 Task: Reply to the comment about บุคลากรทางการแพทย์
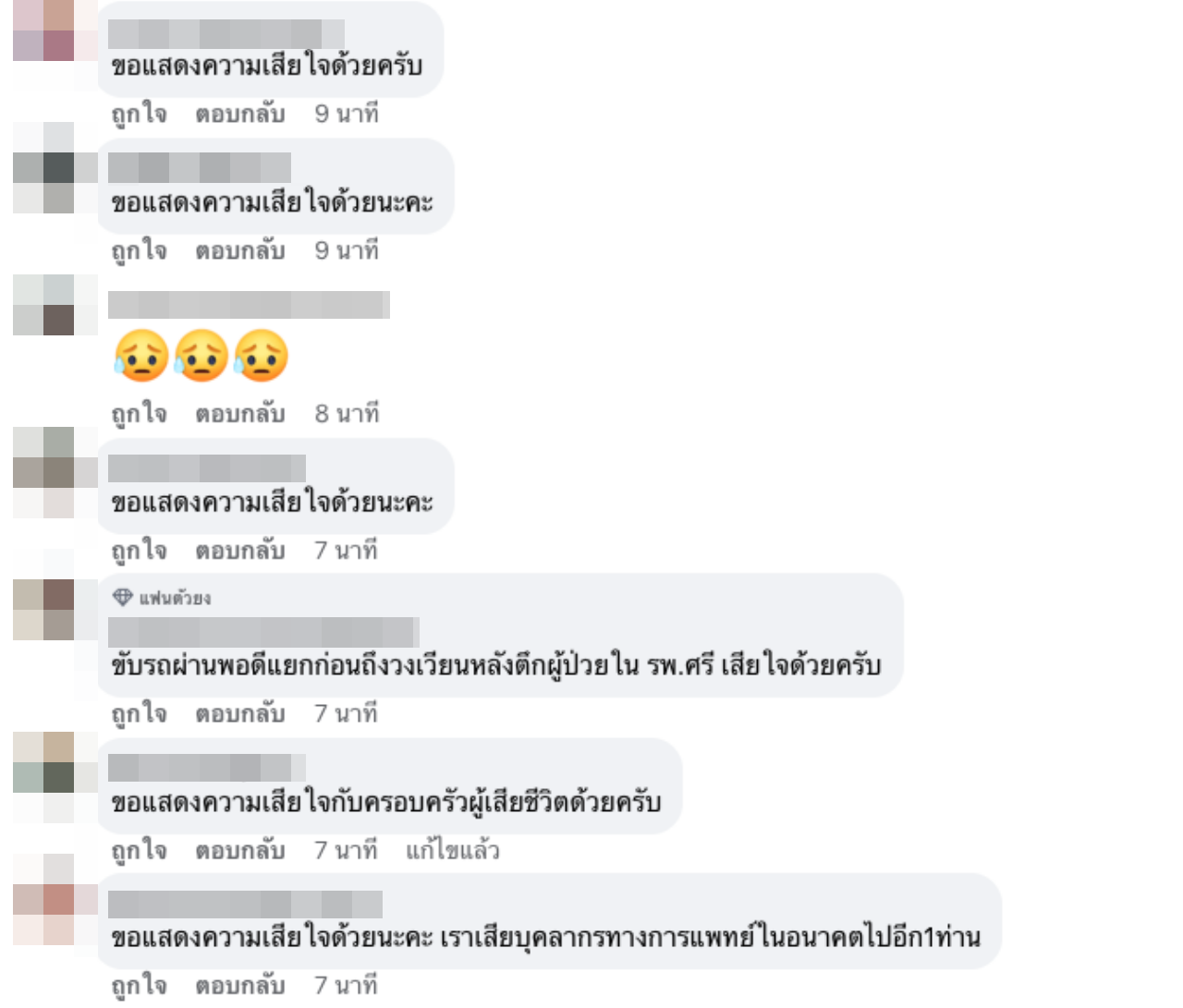pos(239,986)
